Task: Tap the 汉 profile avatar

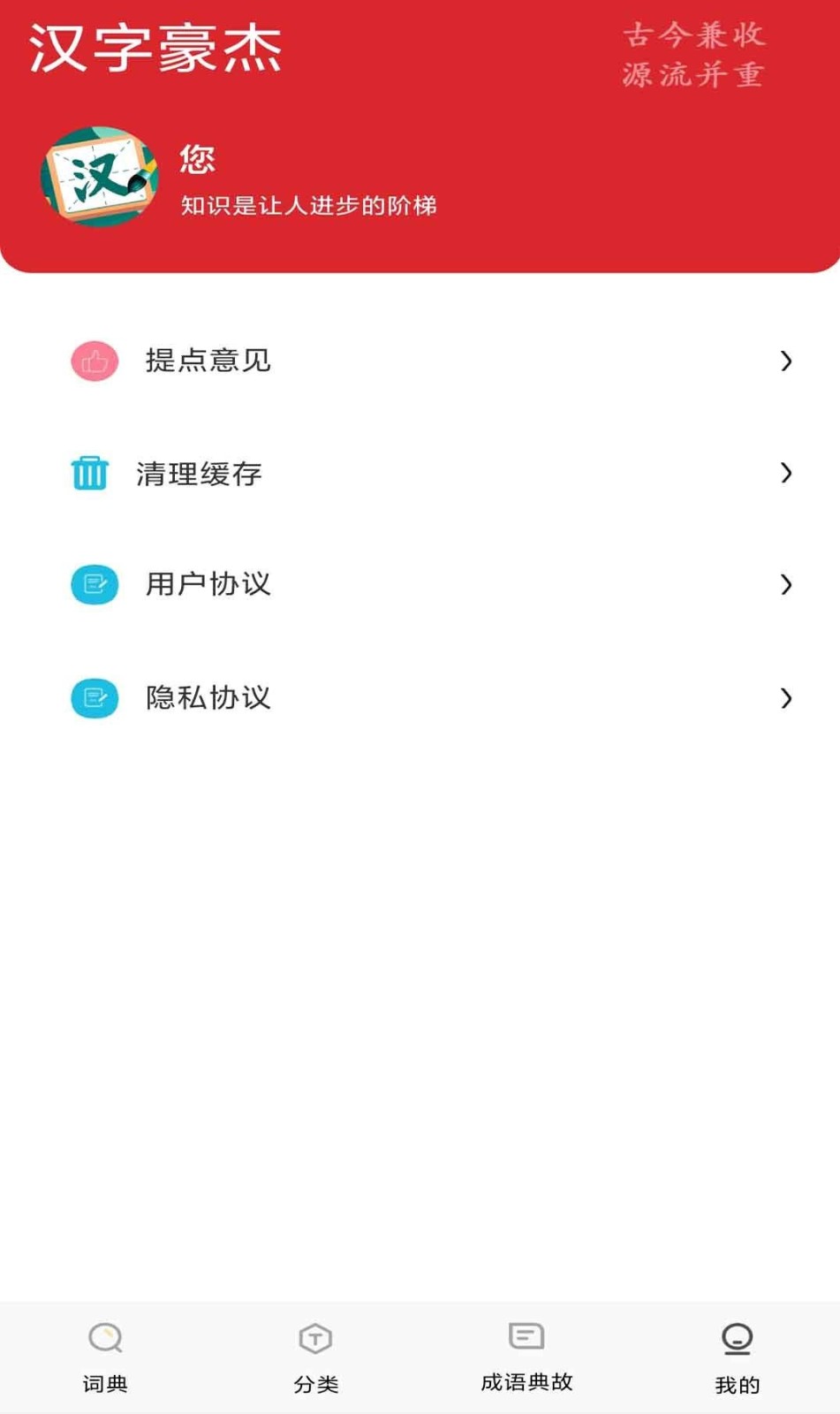Action: pyautogui.click(x=100, y=177)
